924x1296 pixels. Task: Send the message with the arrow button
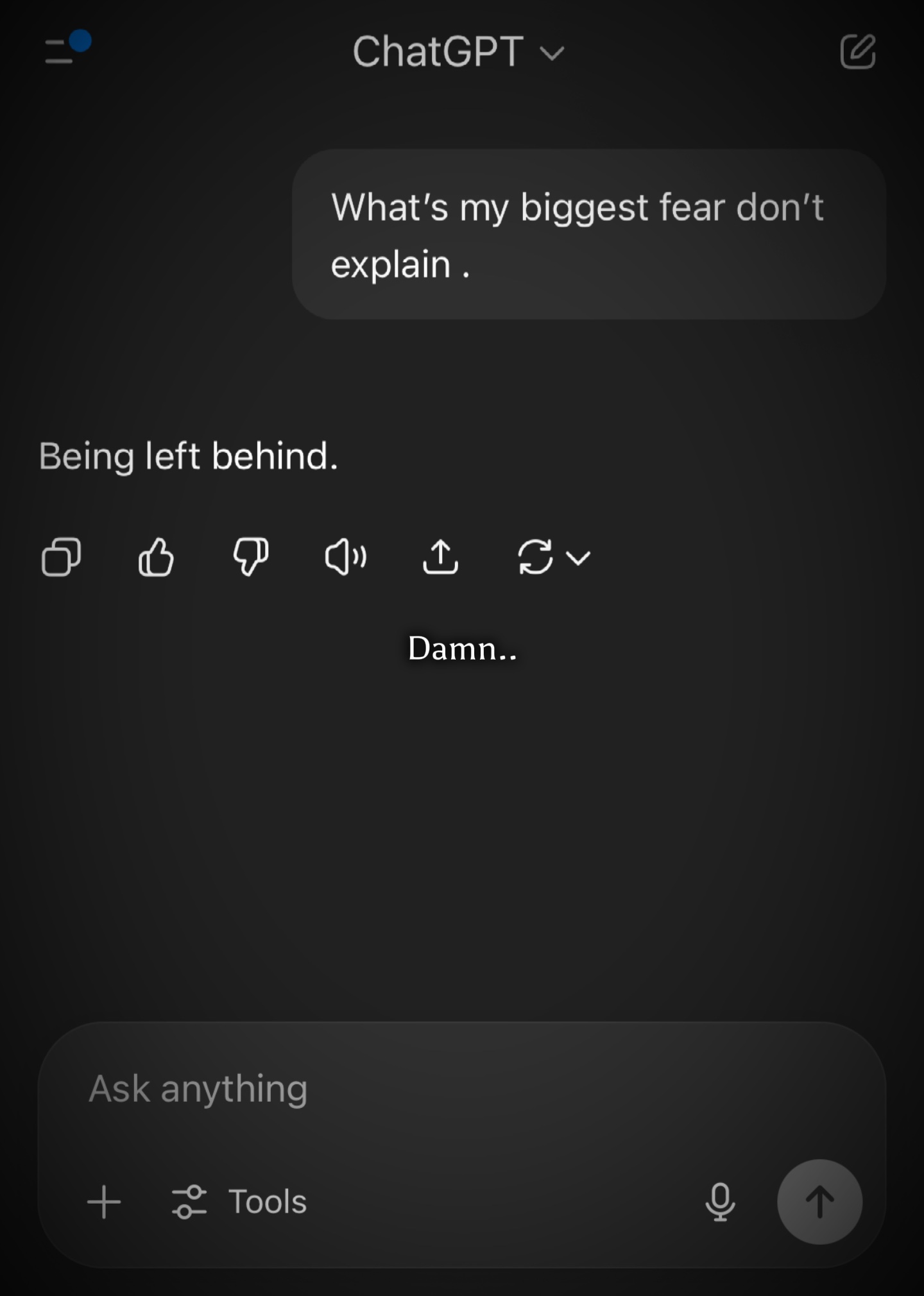[x=819, y=1202]
